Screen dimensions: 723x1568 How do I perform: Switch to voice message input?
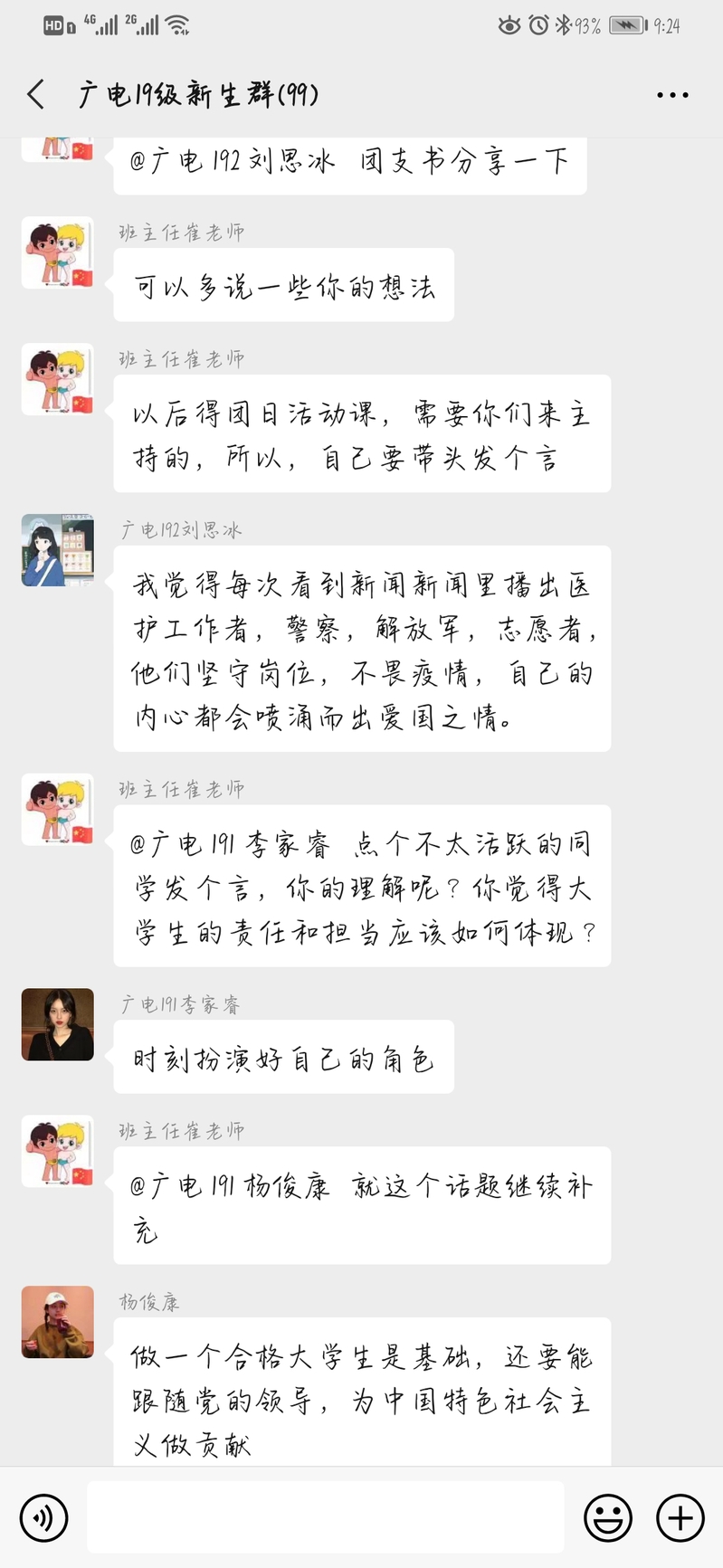point(43,1517)
